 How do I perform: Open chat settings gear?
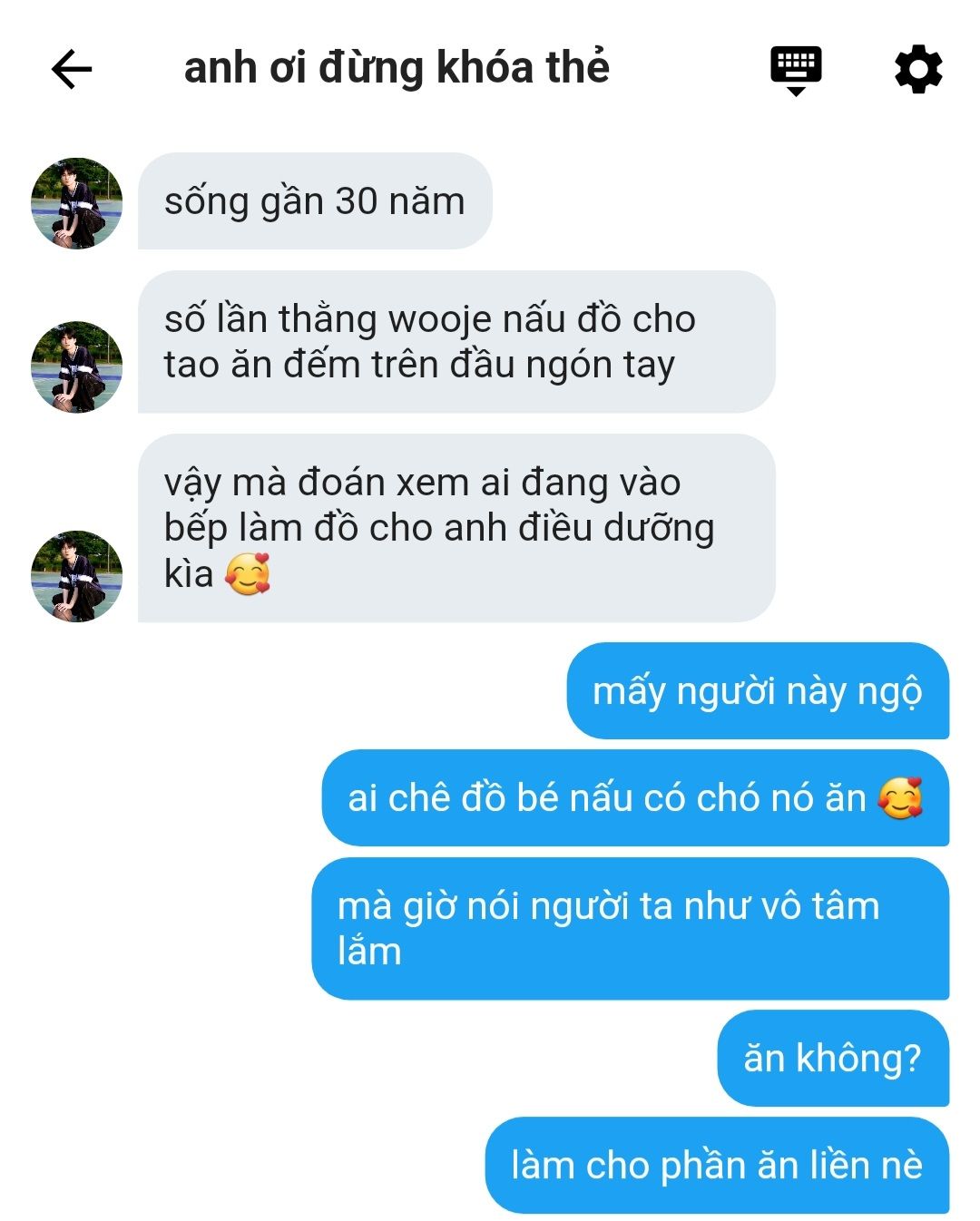[x=917, y=69]
